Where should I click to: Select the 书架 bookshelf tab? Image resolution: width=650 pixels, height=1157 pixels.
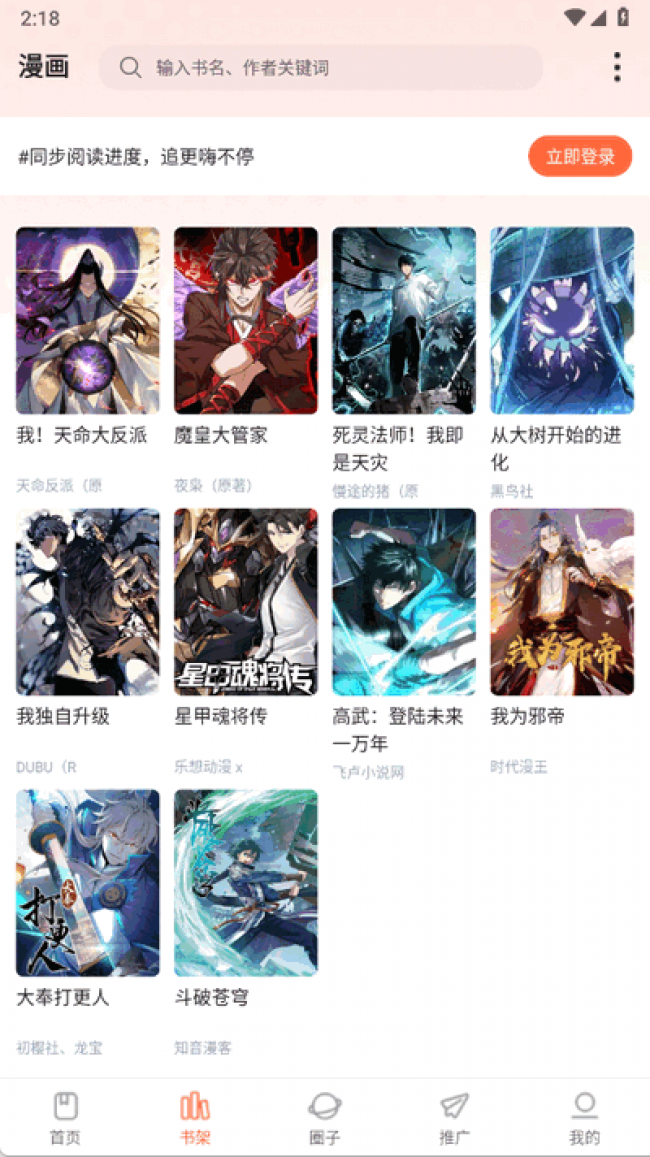pyautogui.click(x=195, y=1118)
